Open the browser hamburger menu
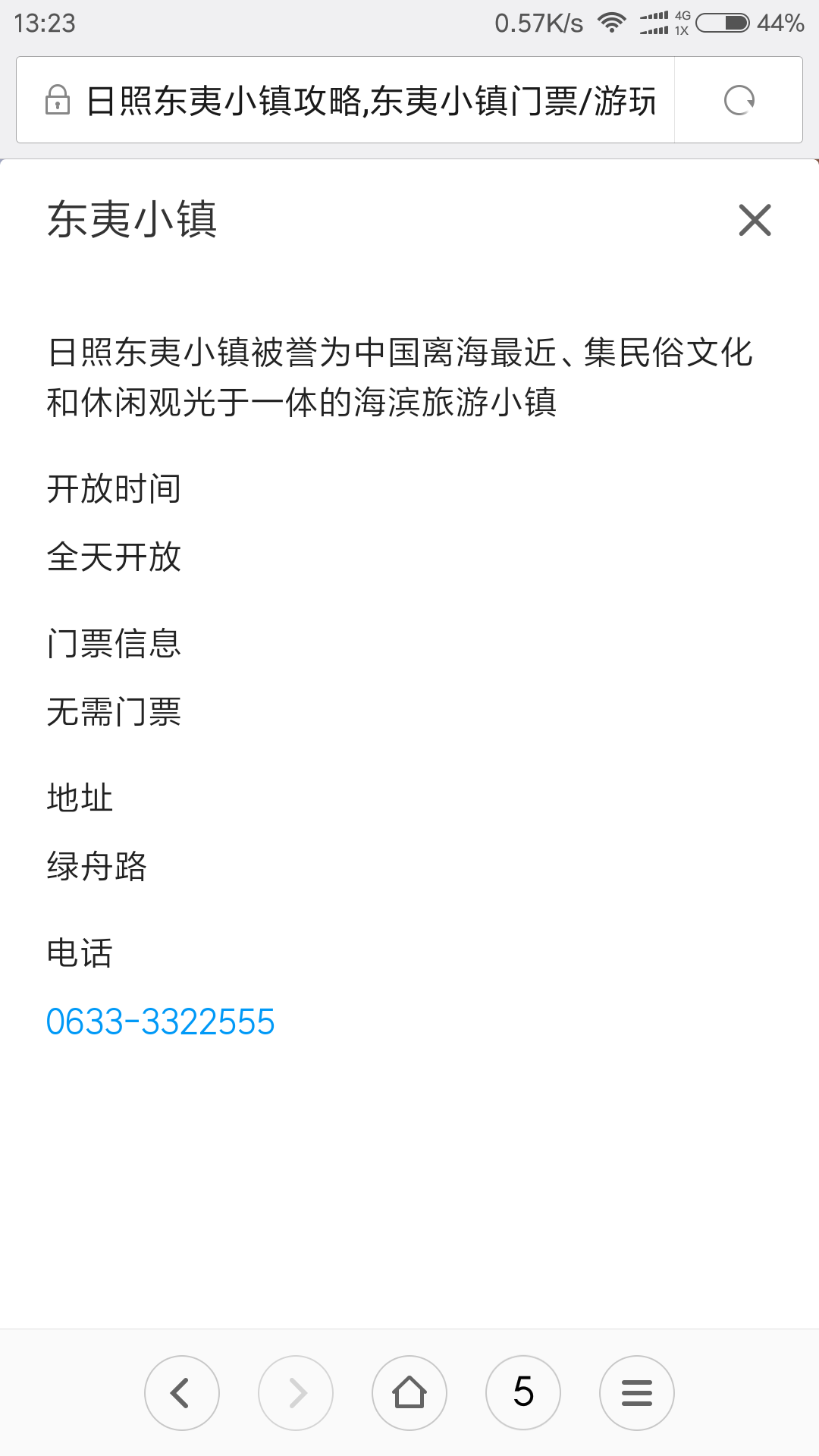The height and width of the screenshot is (1456, 819). (x=637, y=1393)
